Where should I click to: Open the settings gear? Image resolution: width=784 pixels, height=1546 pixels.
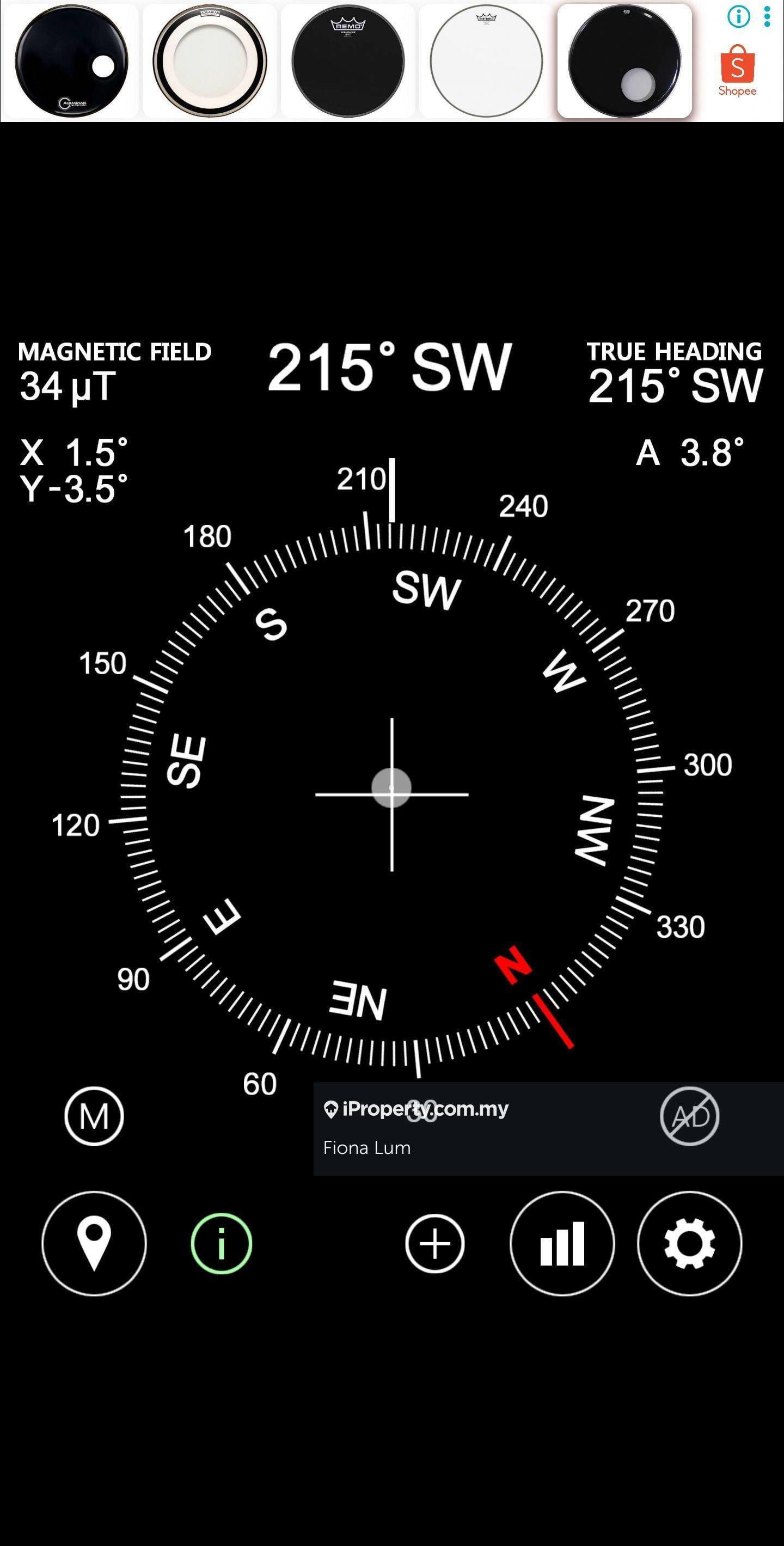[x=689, y=1243]
